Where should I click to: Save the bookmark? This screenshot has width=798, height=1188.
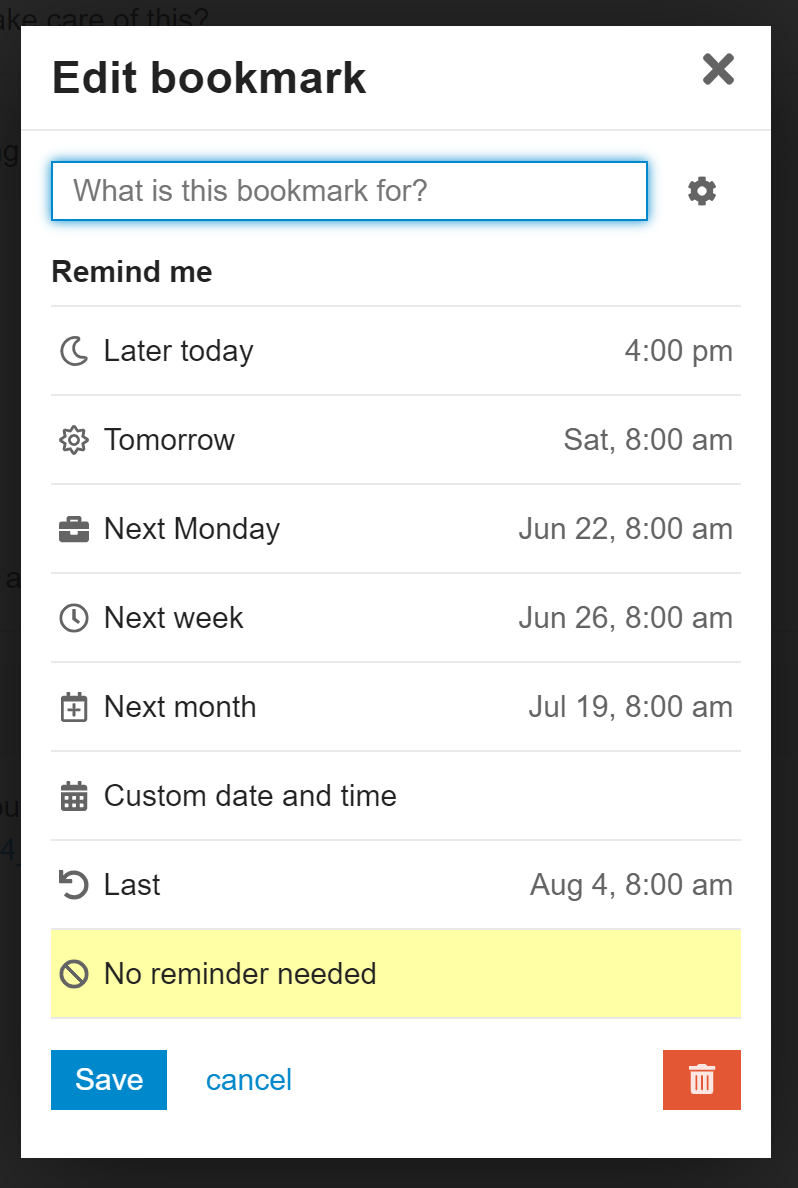pos(109,1080)
